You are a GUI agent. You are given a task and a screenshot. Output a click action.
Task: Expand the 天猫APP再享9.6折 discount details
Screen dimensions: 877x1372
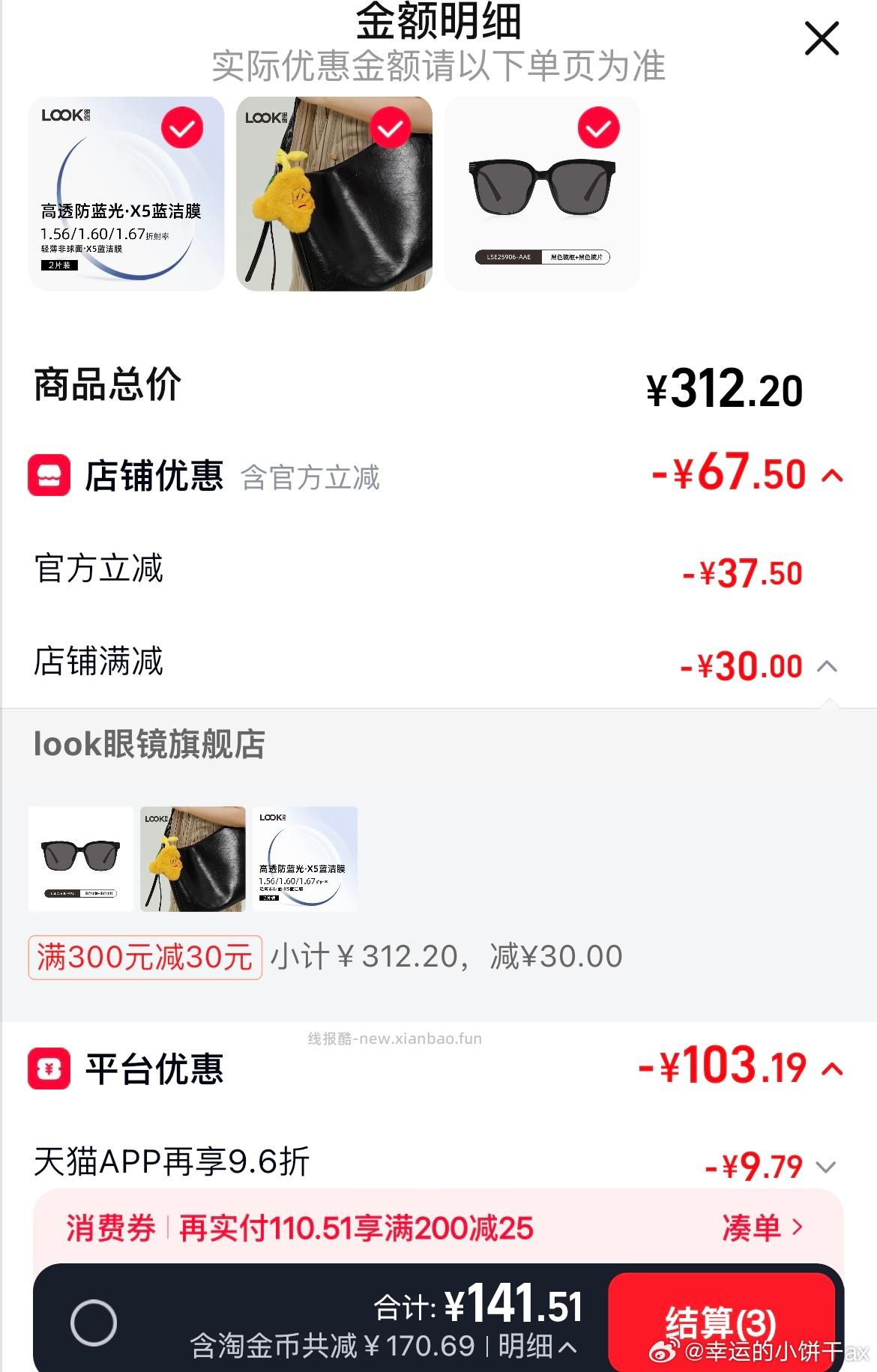[825, 1165]
